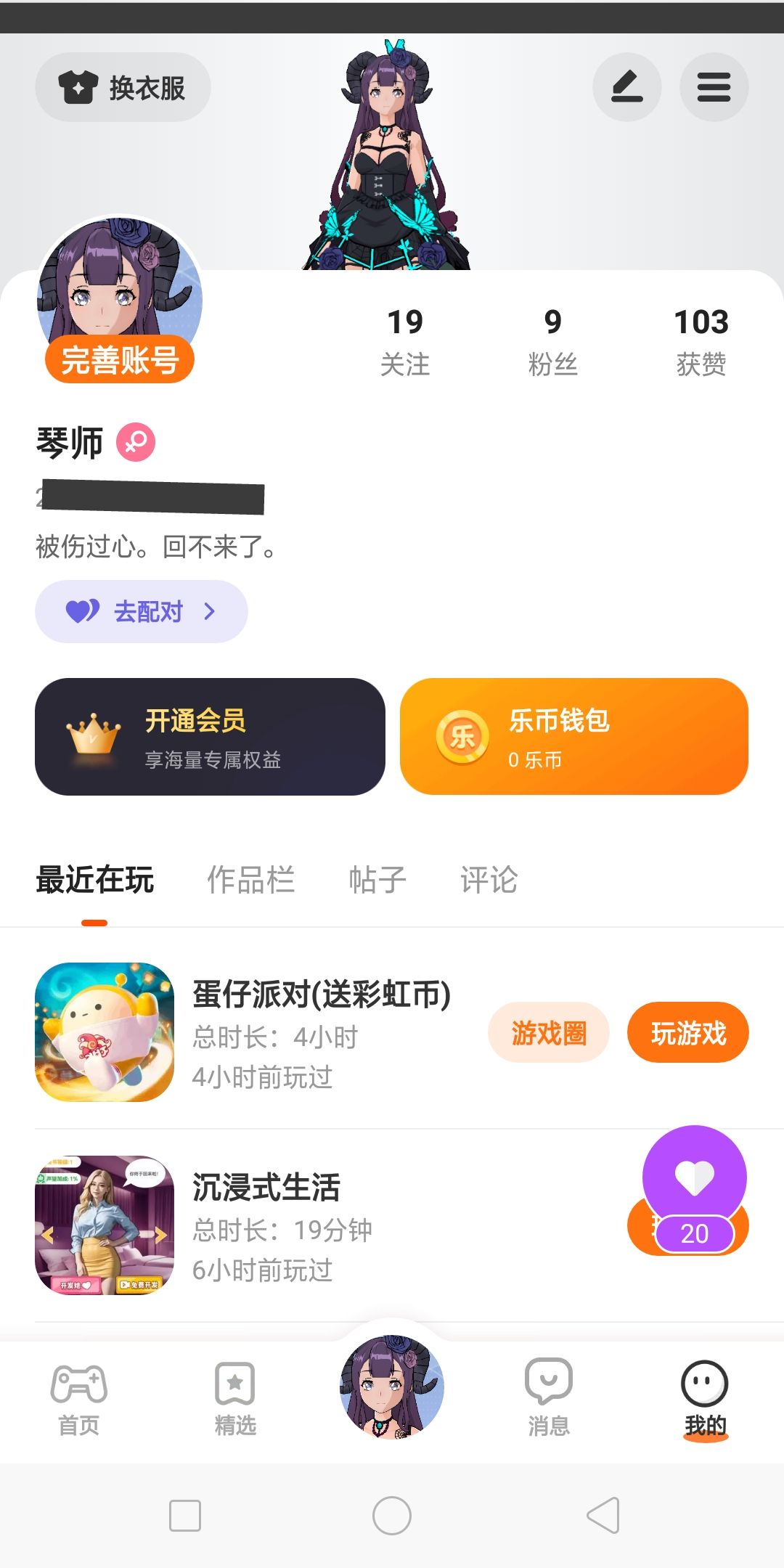Open 游戏圈 for 蛋仔派对
Image resolution: width=784 pixels, height=1568 pixels.
click(548, 1033)
